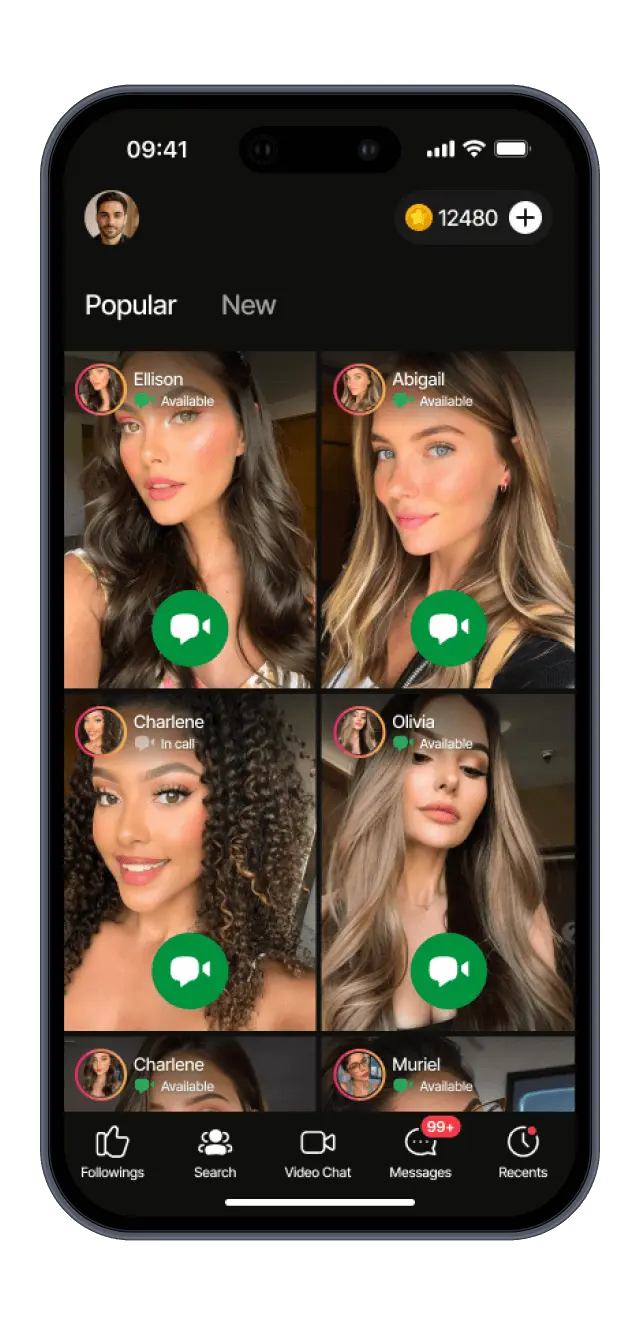Go to the Followings tab

tap(112, 1153)
